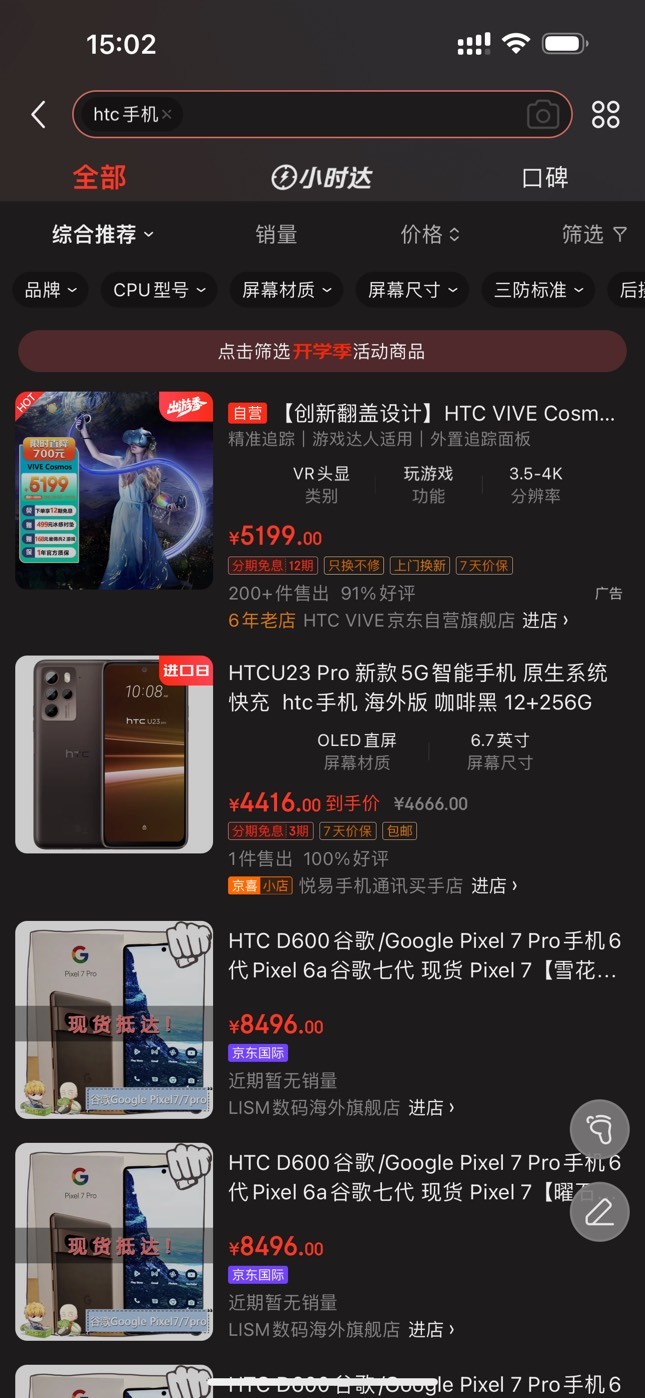Open the 筛选 filter panel
The height and width of the screenshot is (1398, 645).
(x=594, y=234)
